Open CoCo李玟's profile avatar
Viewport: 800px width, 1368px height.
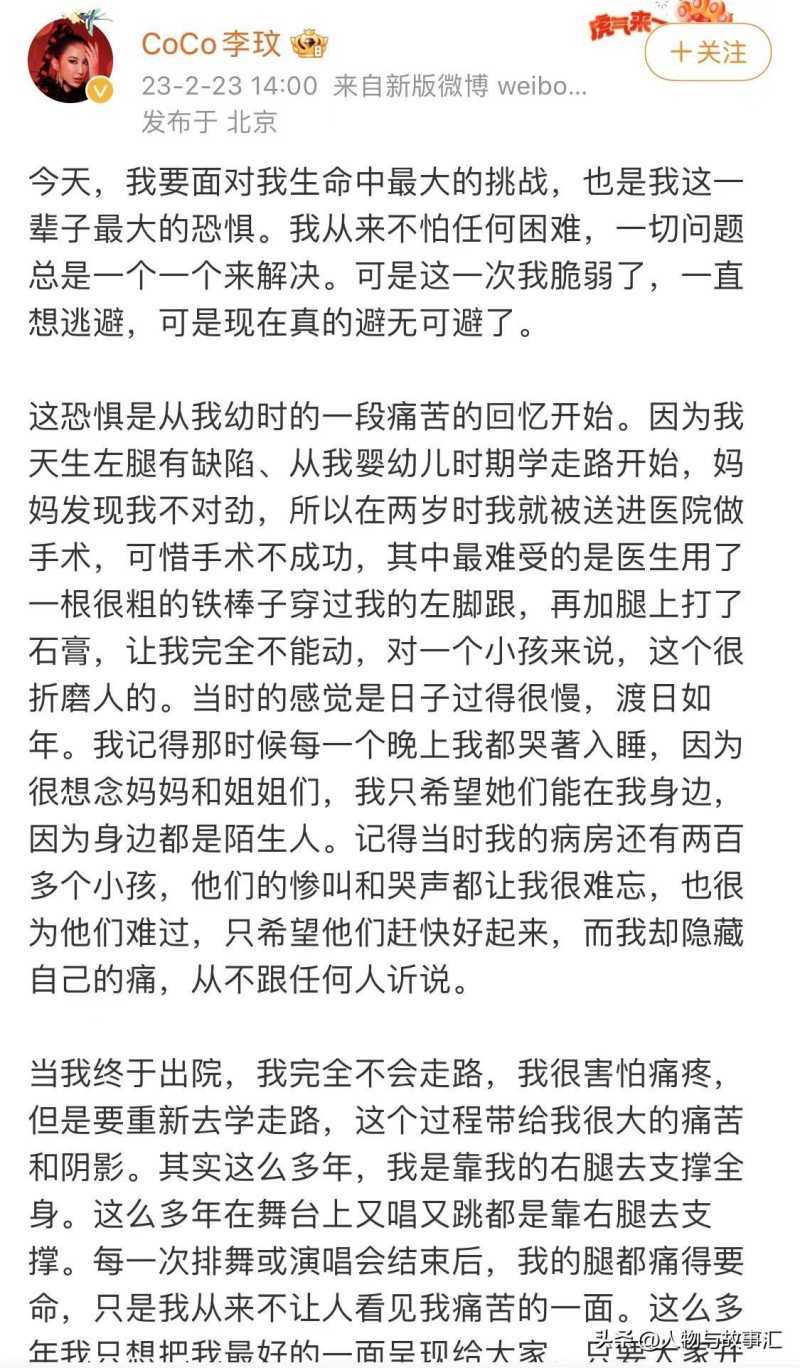[70, 60]
